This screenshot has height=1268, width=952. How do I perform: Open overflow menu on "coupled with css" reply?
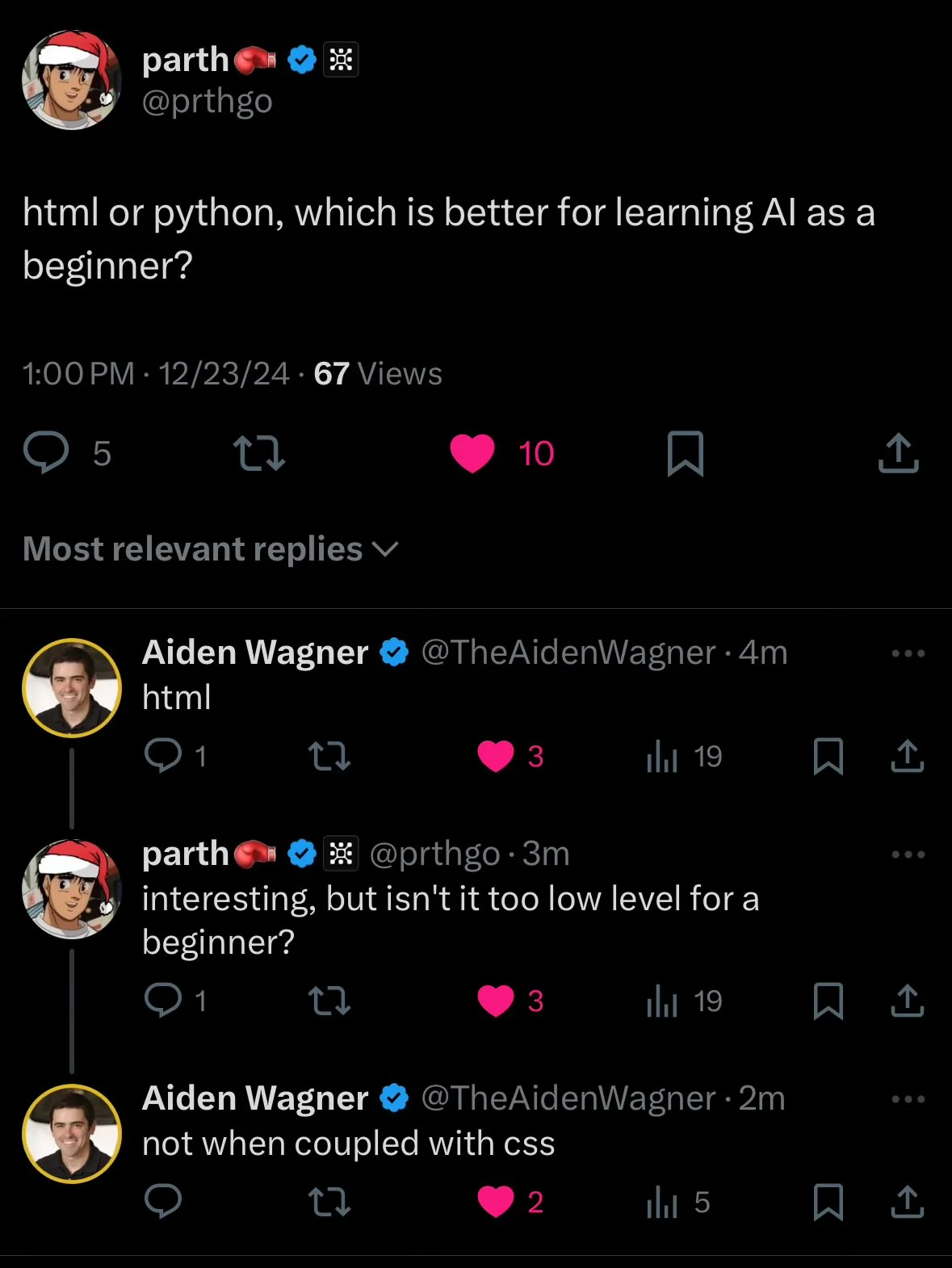click(908, 1099)
